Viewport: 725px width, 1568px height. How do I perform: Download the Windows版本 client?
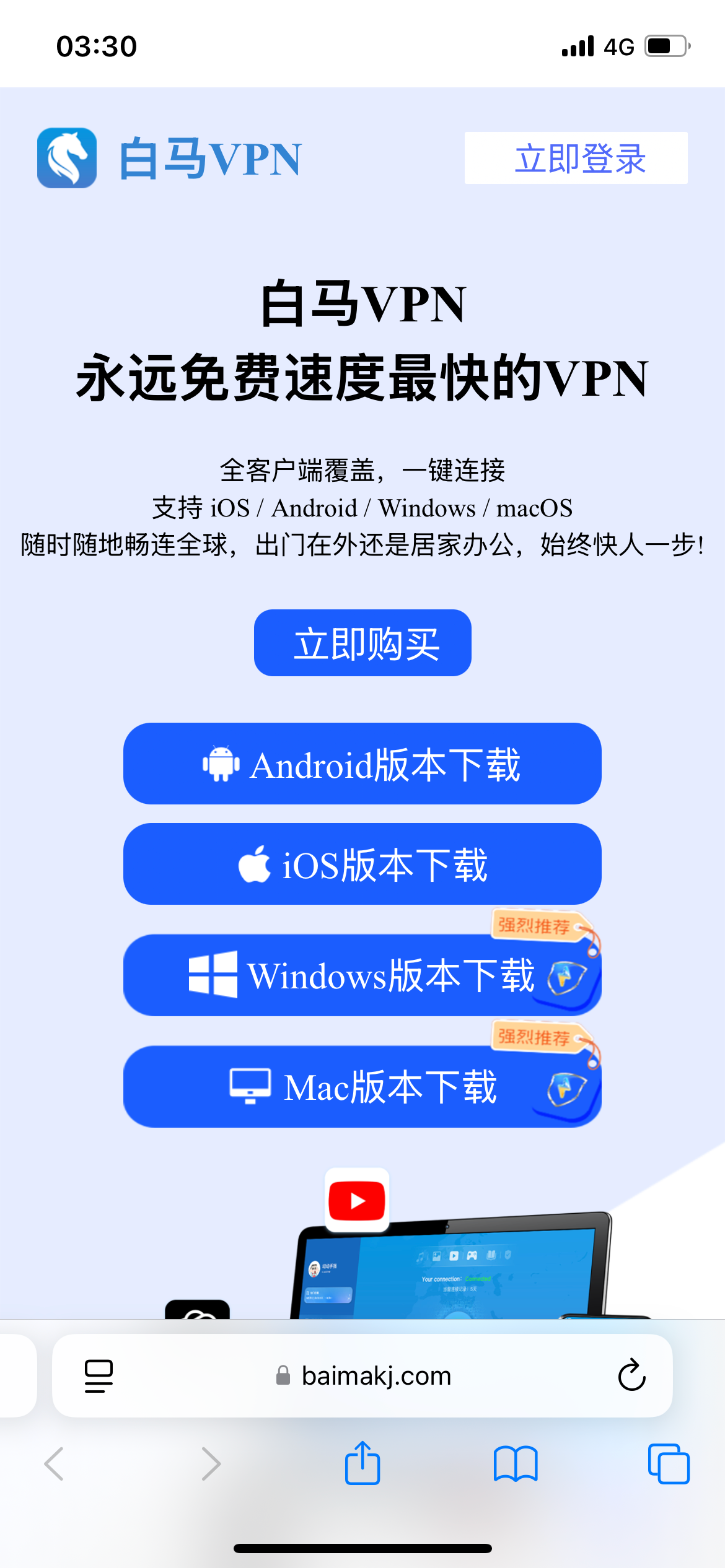(362, 975)
